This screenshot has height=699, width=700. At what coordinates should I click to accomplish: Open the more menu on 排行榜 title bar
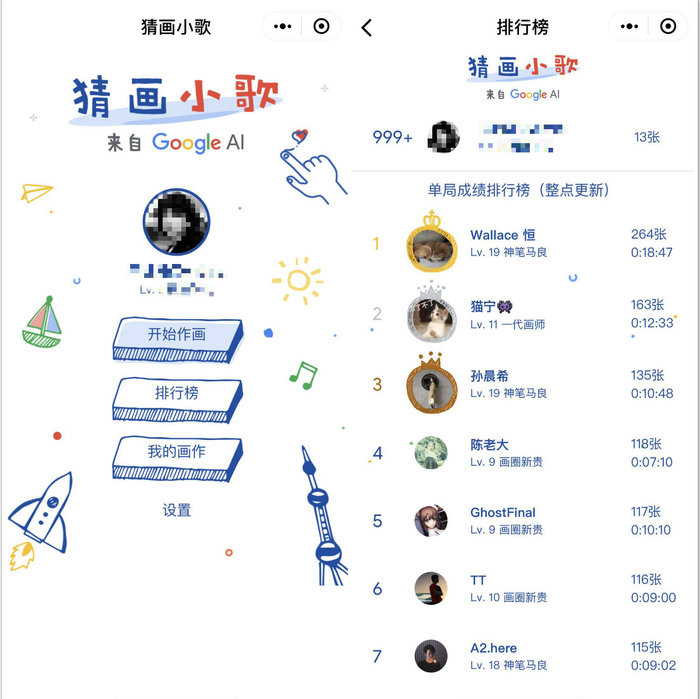pyautogui.click(x=632, y=27)
